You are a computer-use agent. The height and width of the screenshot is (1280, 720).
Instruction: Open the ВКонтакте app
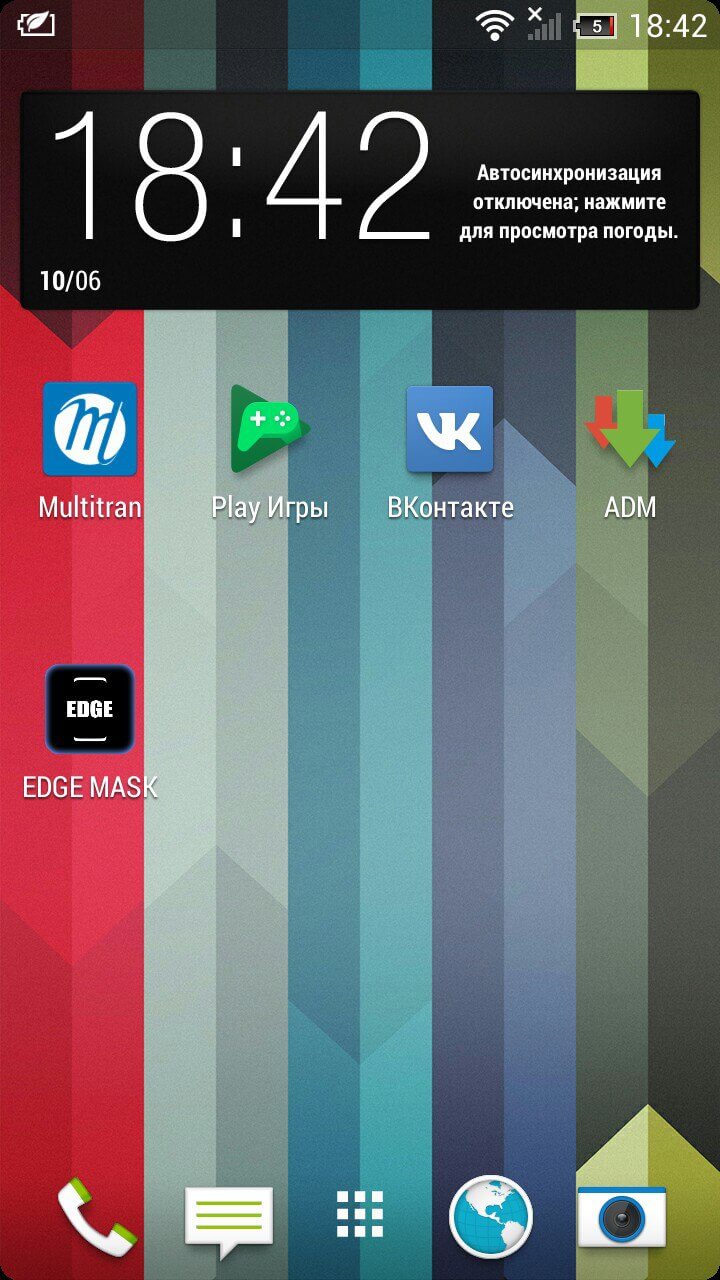point(450,428)
